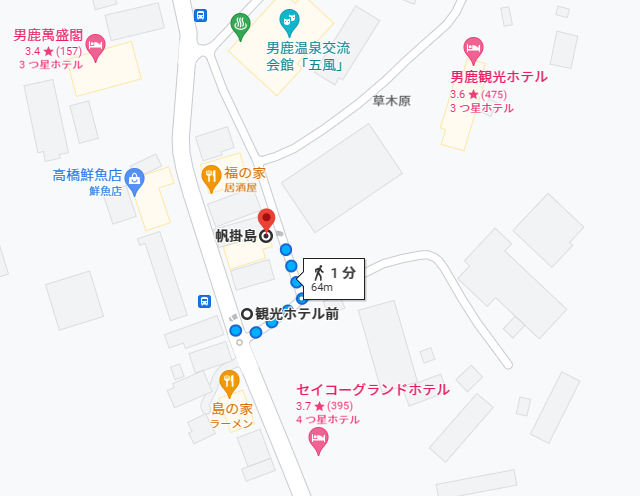Open the セイコーグランドホテル hotel pin
Screen dimensions: 640x496
(x=319, y=439)
